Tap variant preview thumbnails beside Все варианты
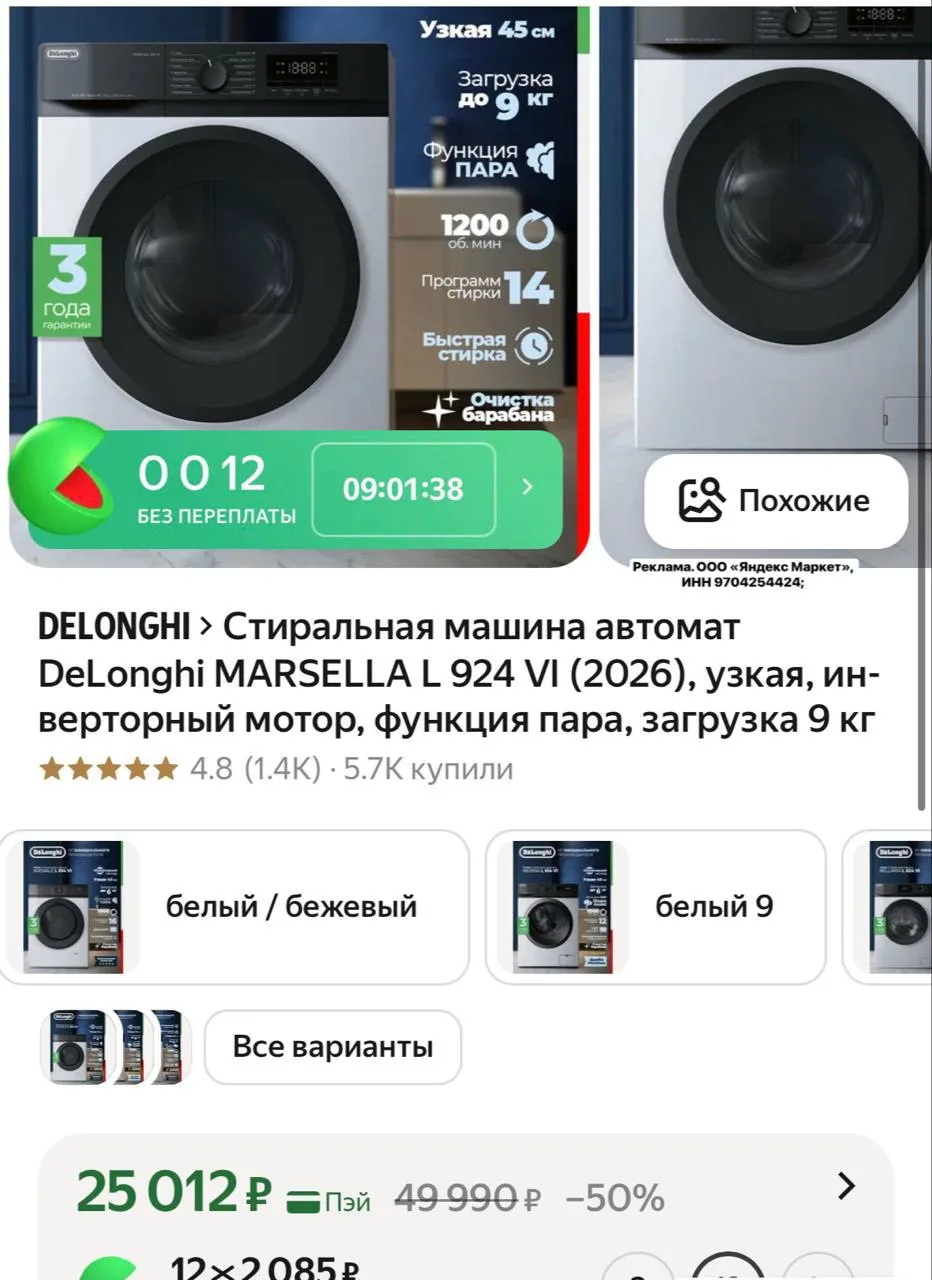This screenshot has width=932, height=1280. [115, 1047]
